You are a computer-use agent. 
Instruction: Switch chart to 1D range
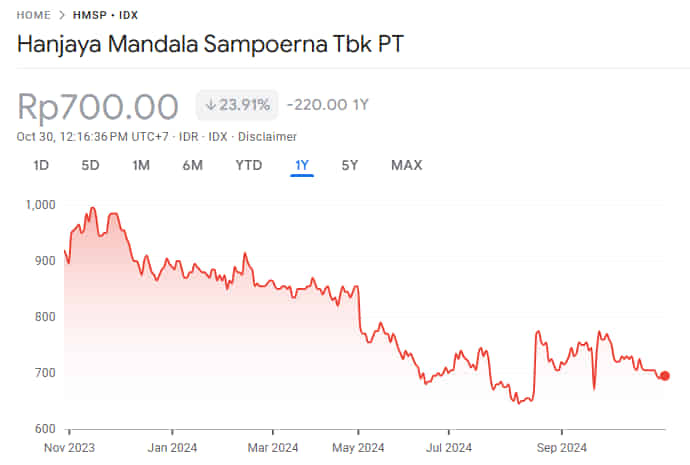tap(41, 165)
